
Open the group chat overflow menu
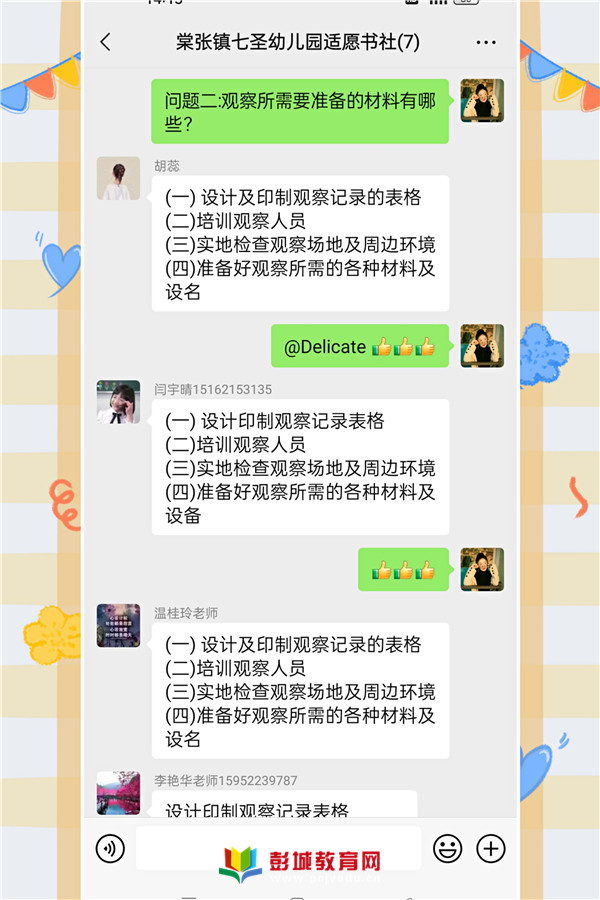pos(486,42)
